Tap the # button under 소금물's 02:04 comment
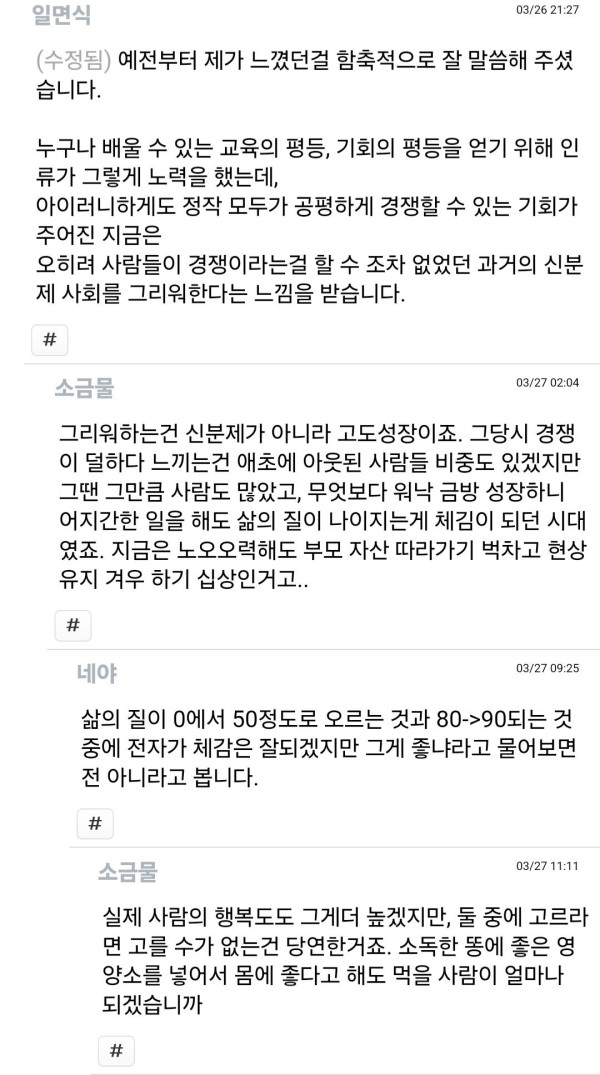The height and width of the screenshot is (1075, 600). pyautogui.click(x=72, y=625)
